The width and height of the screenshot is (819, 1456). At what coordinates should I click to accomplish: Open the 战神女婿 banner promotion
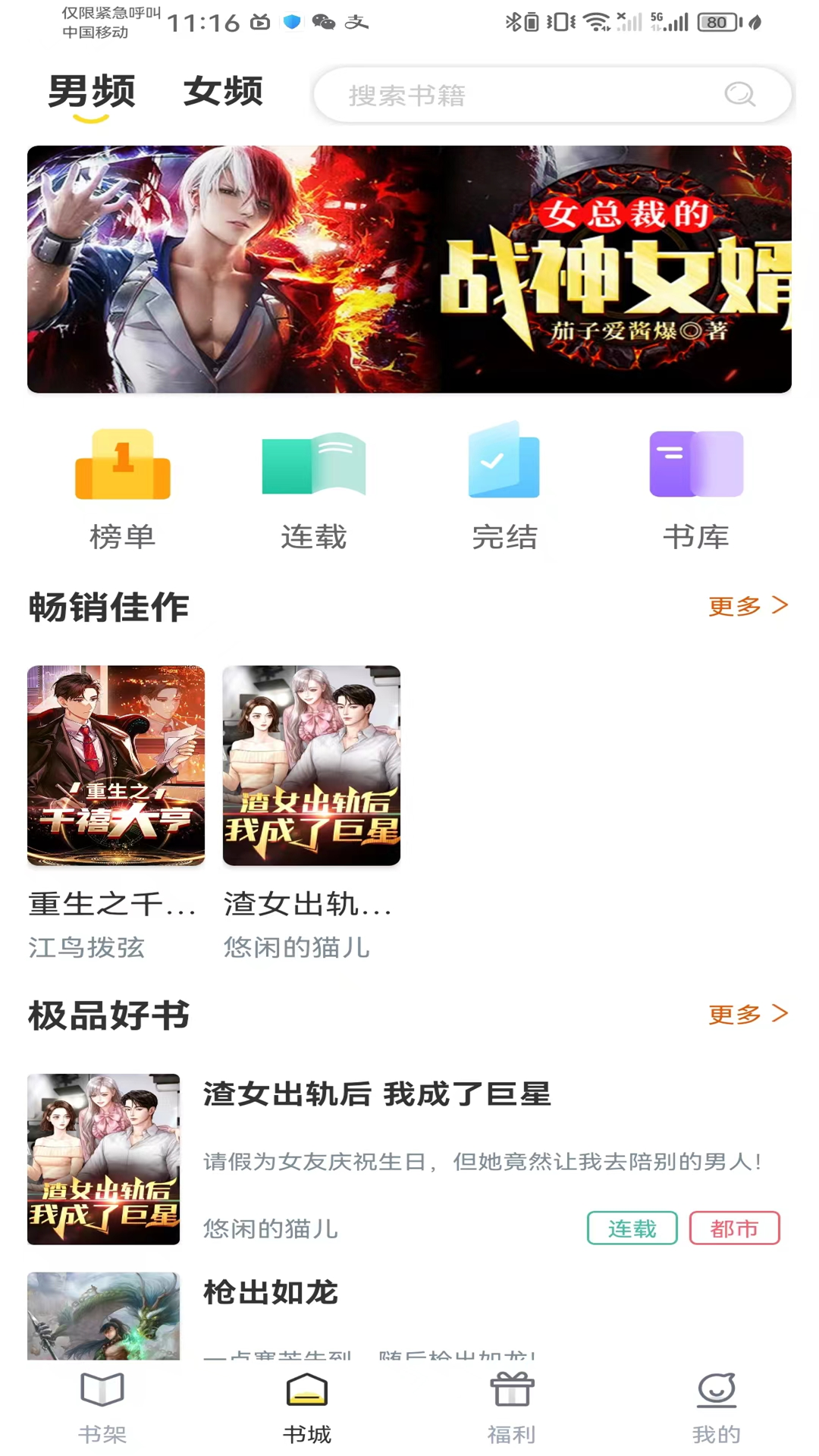click(409, 269)
